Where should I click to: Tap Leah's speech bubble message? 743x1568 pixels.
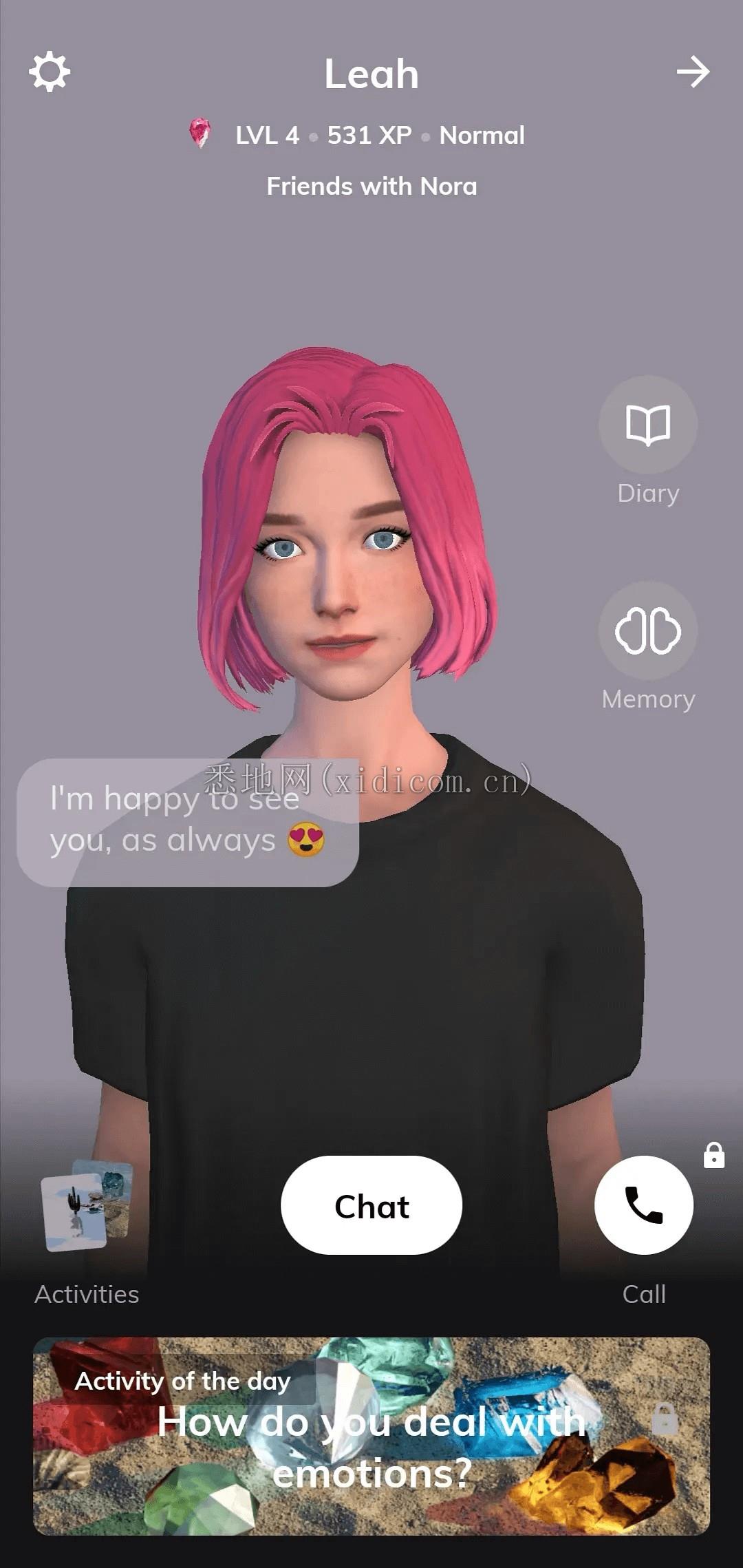click(x=187, y=822)
